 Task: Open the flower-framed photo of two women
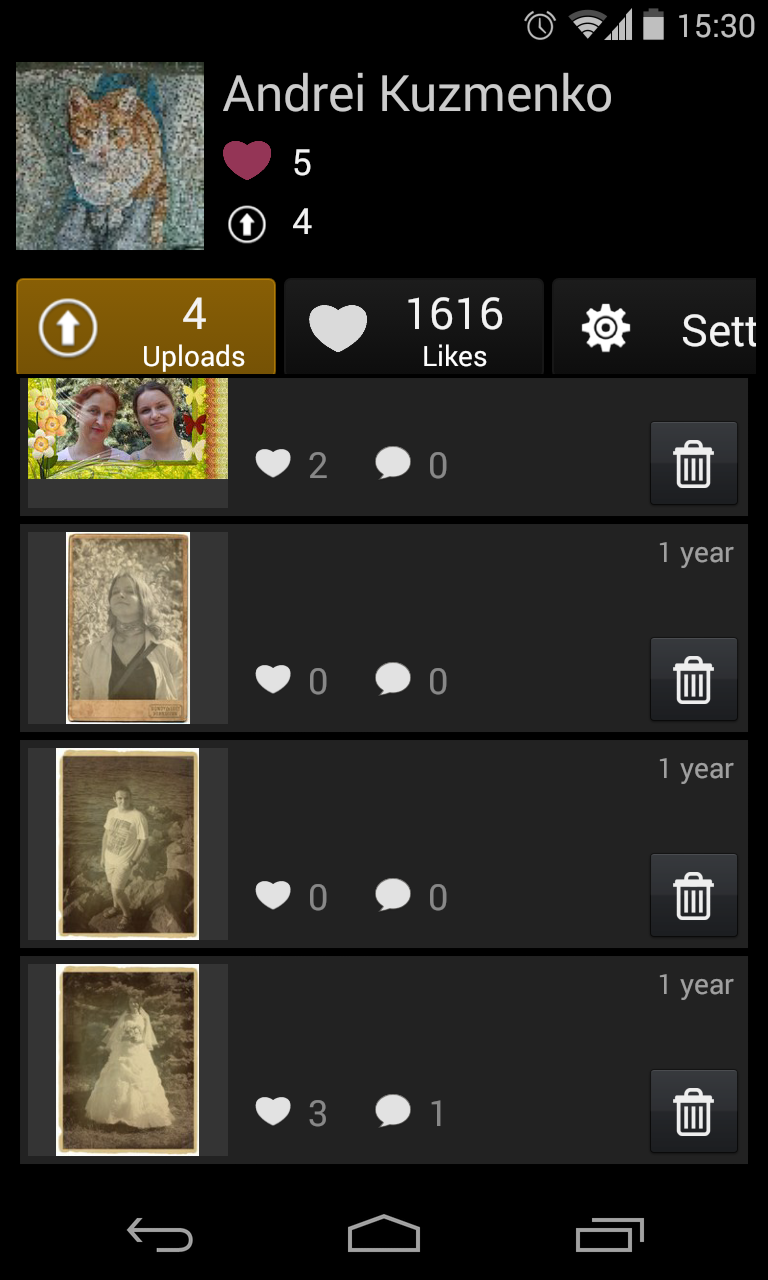(128, 429)
